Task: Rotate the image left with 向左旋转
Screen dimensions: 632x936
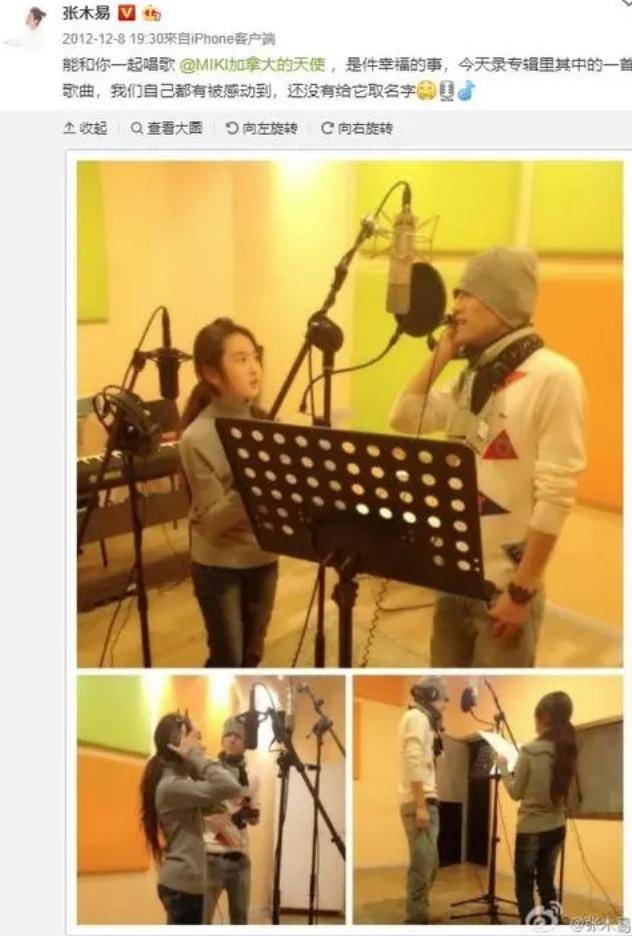Action: click(x=261, y=129)
